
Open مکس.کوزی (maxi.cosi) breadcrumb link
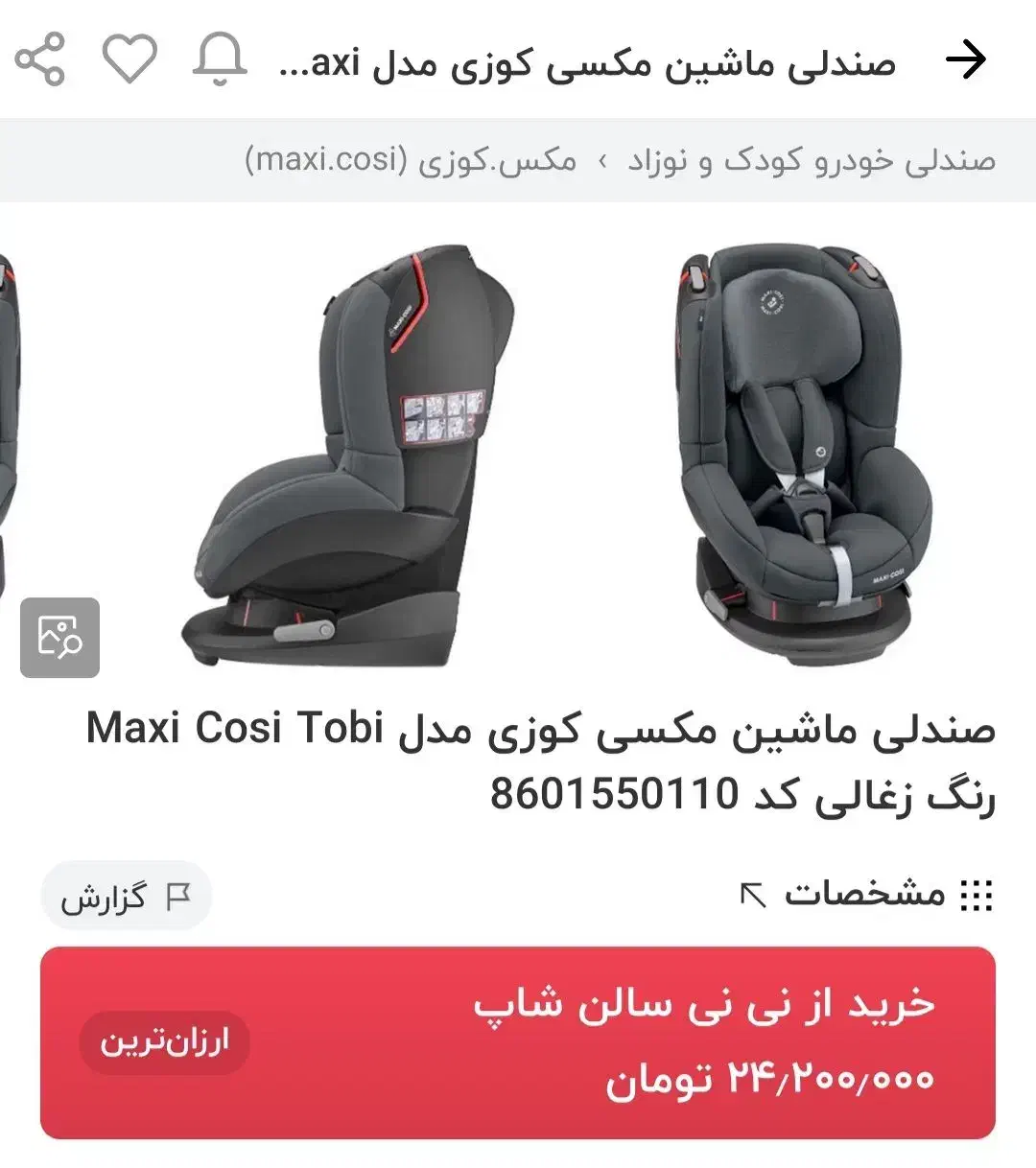411,160
